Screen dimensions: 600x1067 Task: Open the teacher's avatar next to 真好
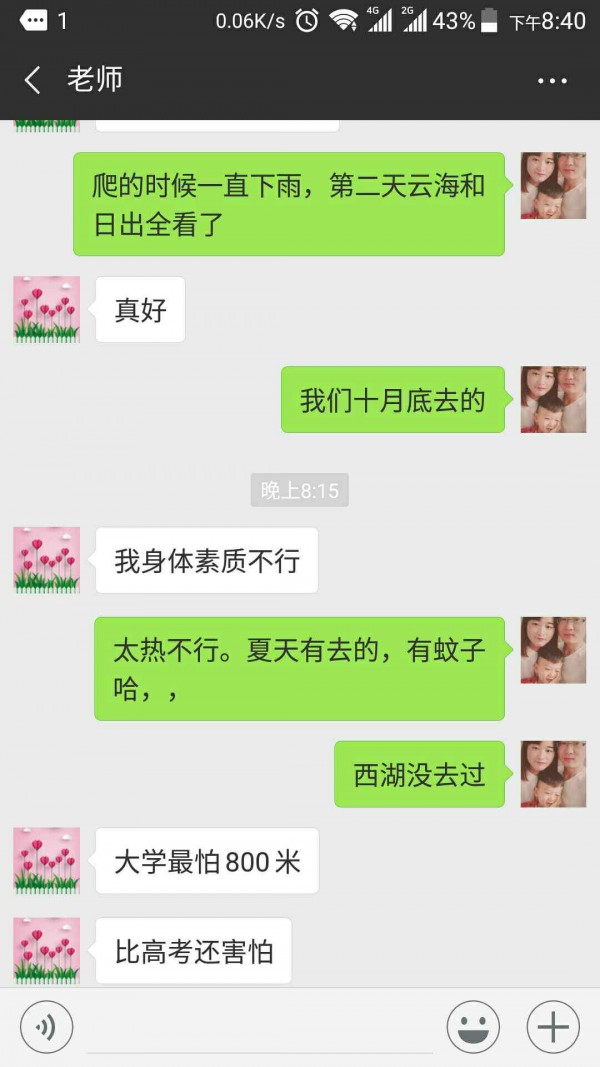click(46, 310)
